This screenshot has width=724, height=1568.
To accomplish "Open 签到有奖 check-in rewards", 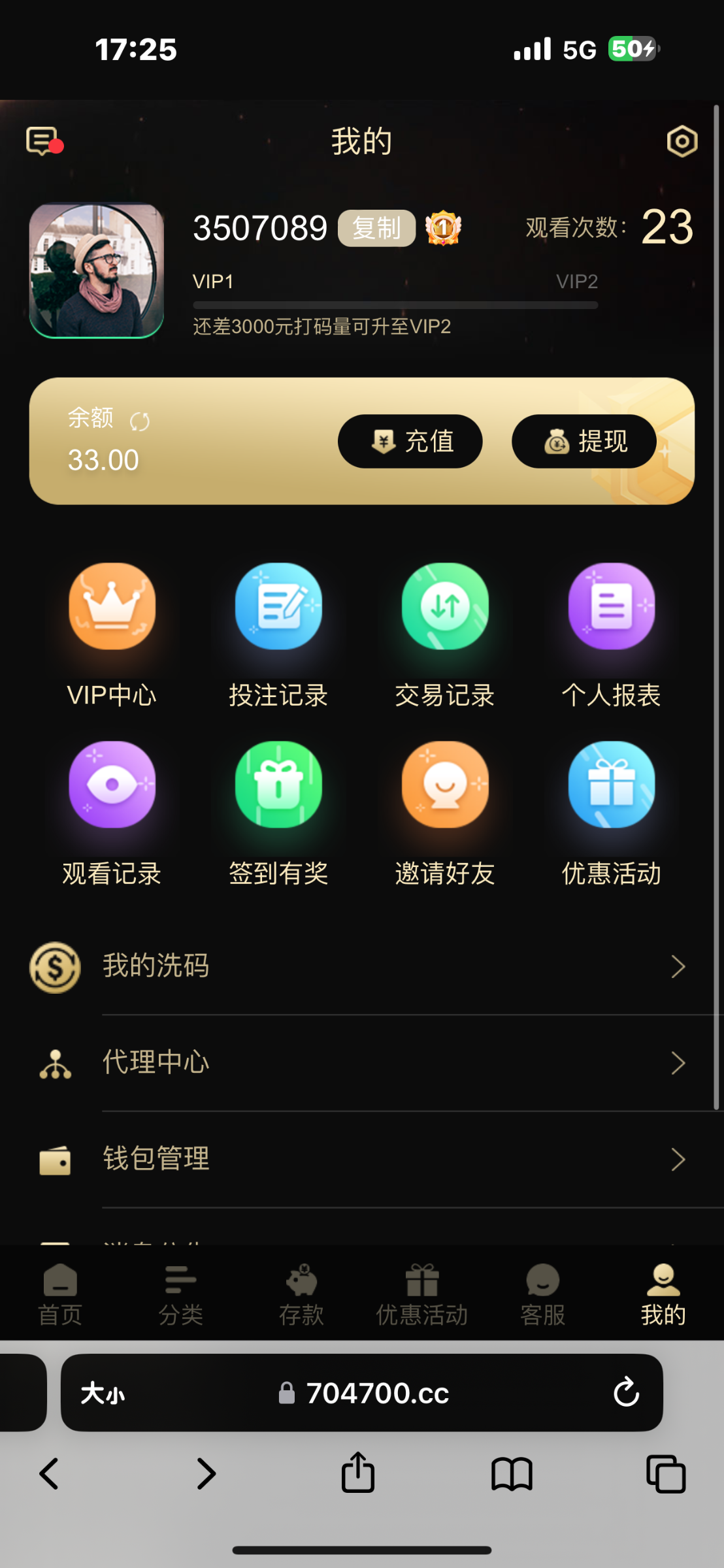I will [x=278, y=812].
